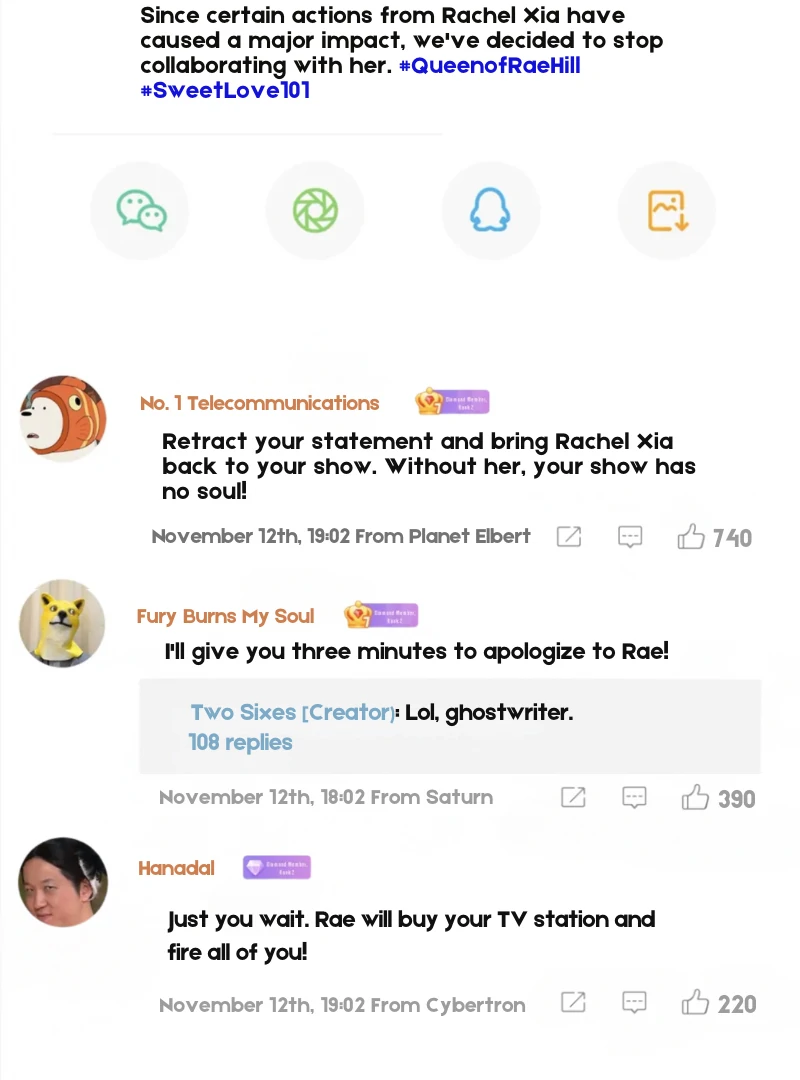This screenshot has width=800, height=1080.
Task: Like Fury Burns My Soul's comment
Action: [x=696, y=798]
